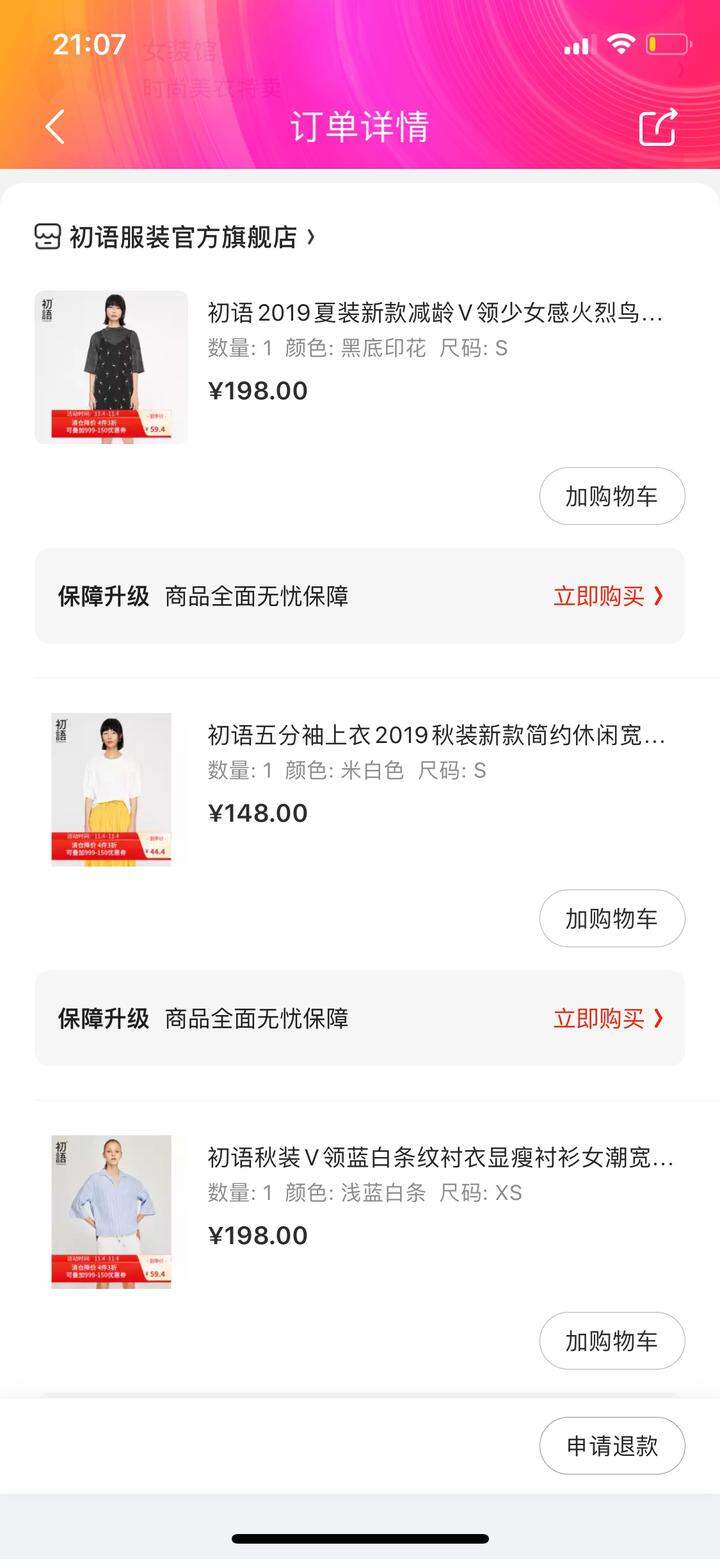The width and height of the screenshot is (720, 1559).
Task: Share this order with the top-right icon
Action: [x=658, y=127]
